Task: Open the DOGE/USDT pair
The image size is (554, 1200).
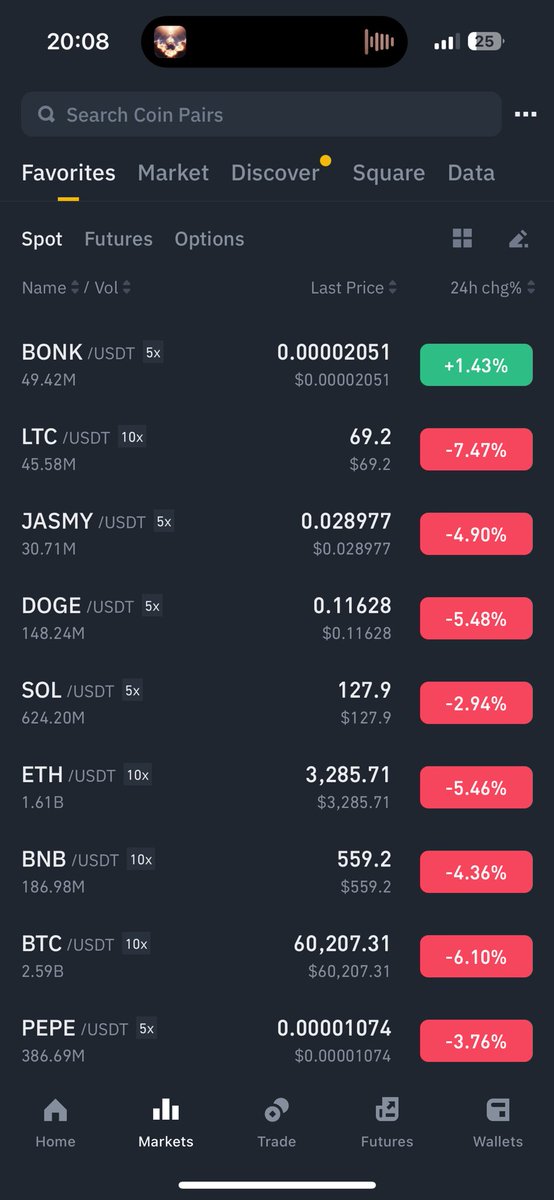Action: pyautogui.click(x=277, y=618)
